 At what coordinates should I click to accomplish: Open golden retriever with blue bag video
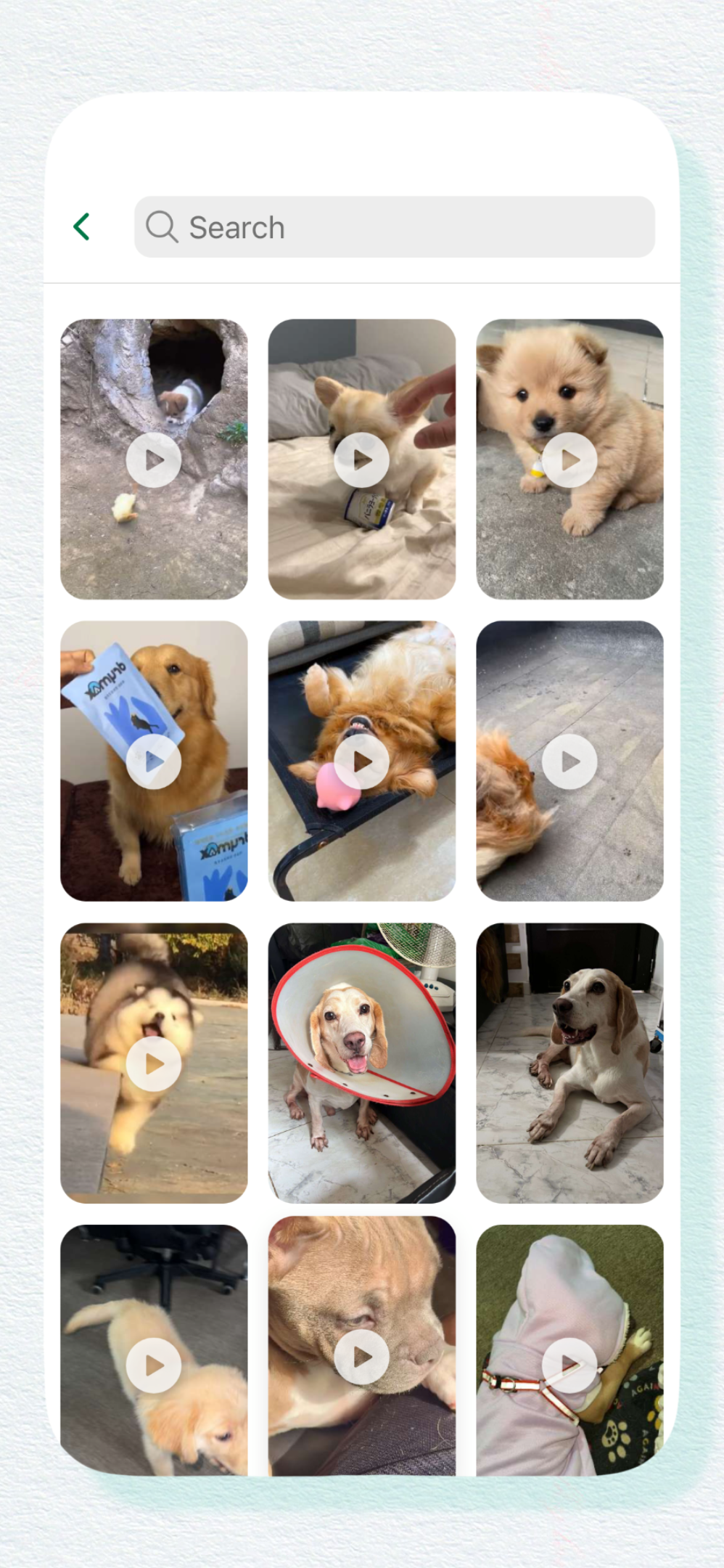click(x=154, y=761)
